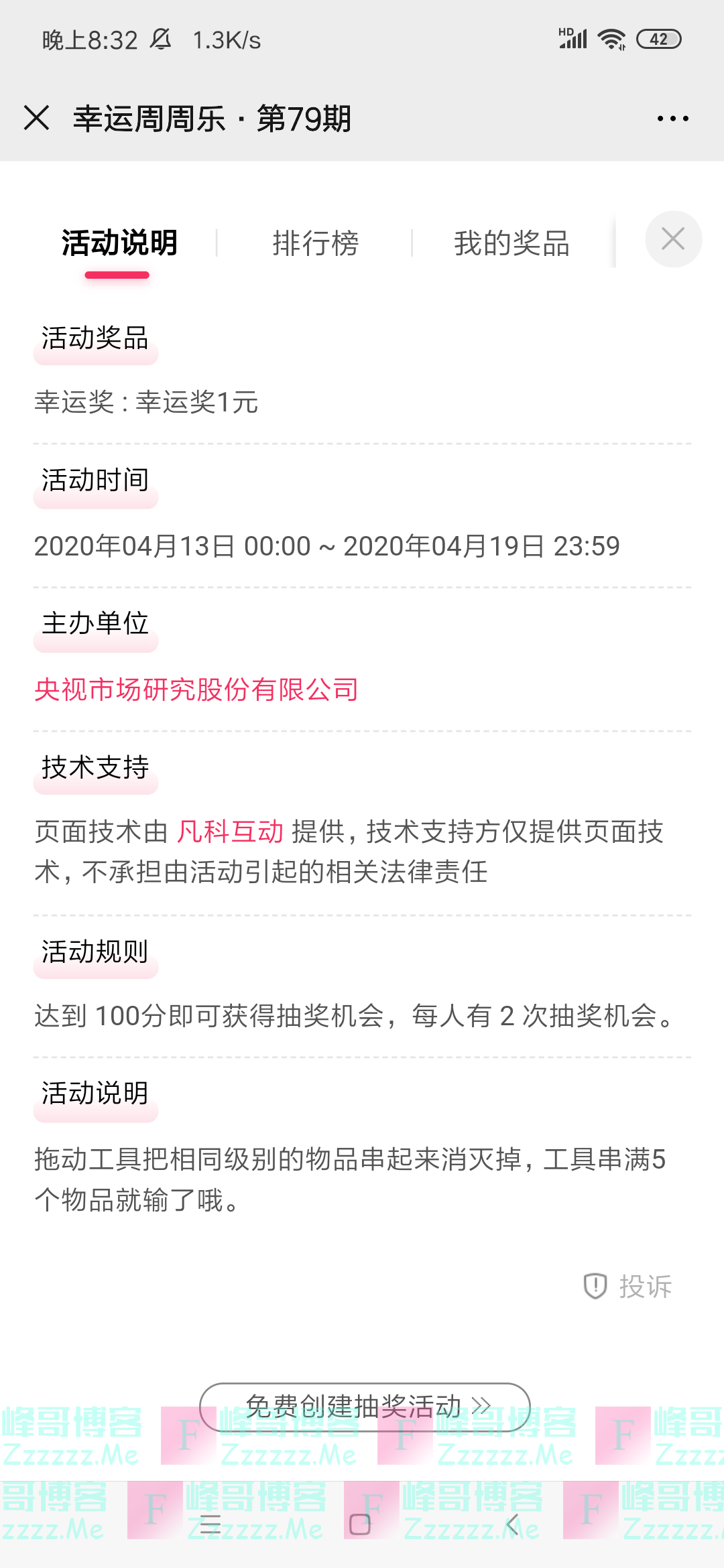Tap the 投诉 shield icon to report
724x1568 pixels.
595,1285
